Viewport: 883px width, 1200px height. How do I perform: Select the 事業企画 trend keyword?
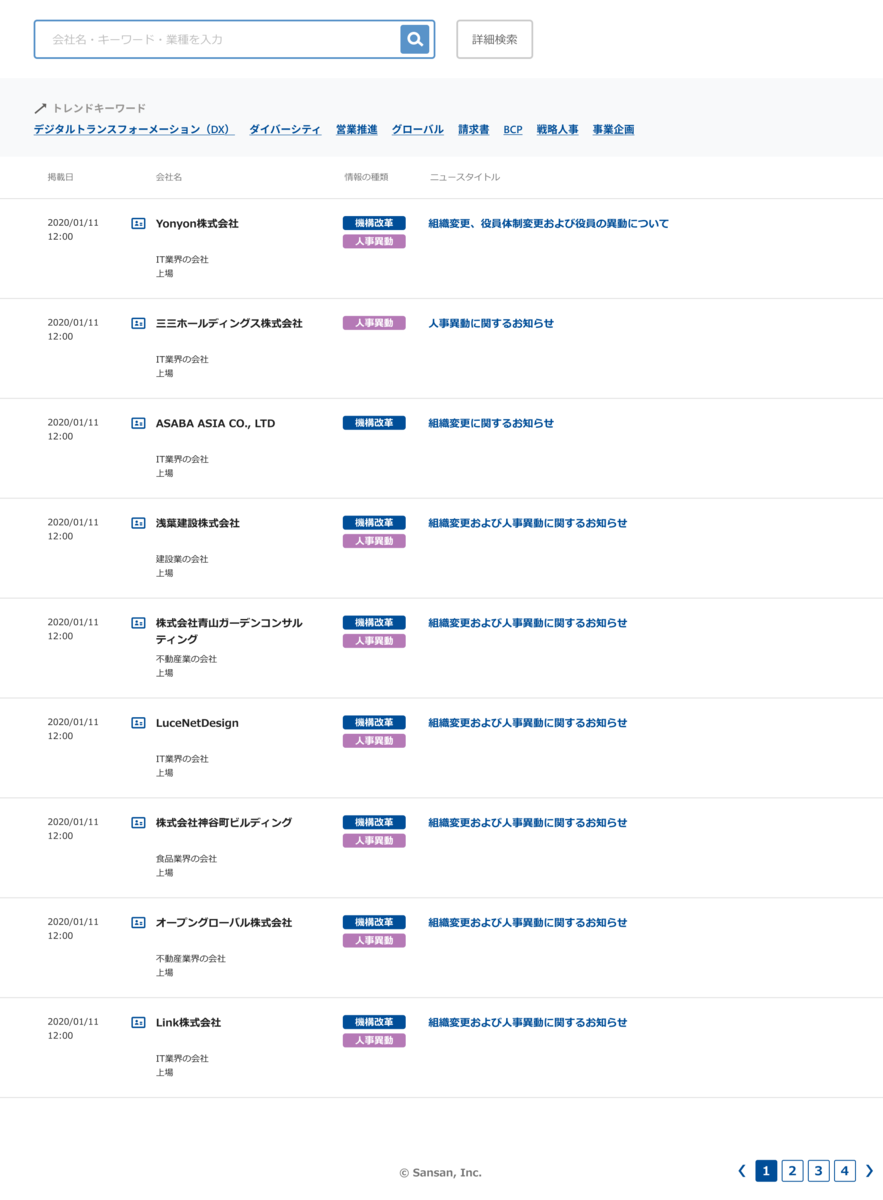pyautogui.click(x=614, y=130)
